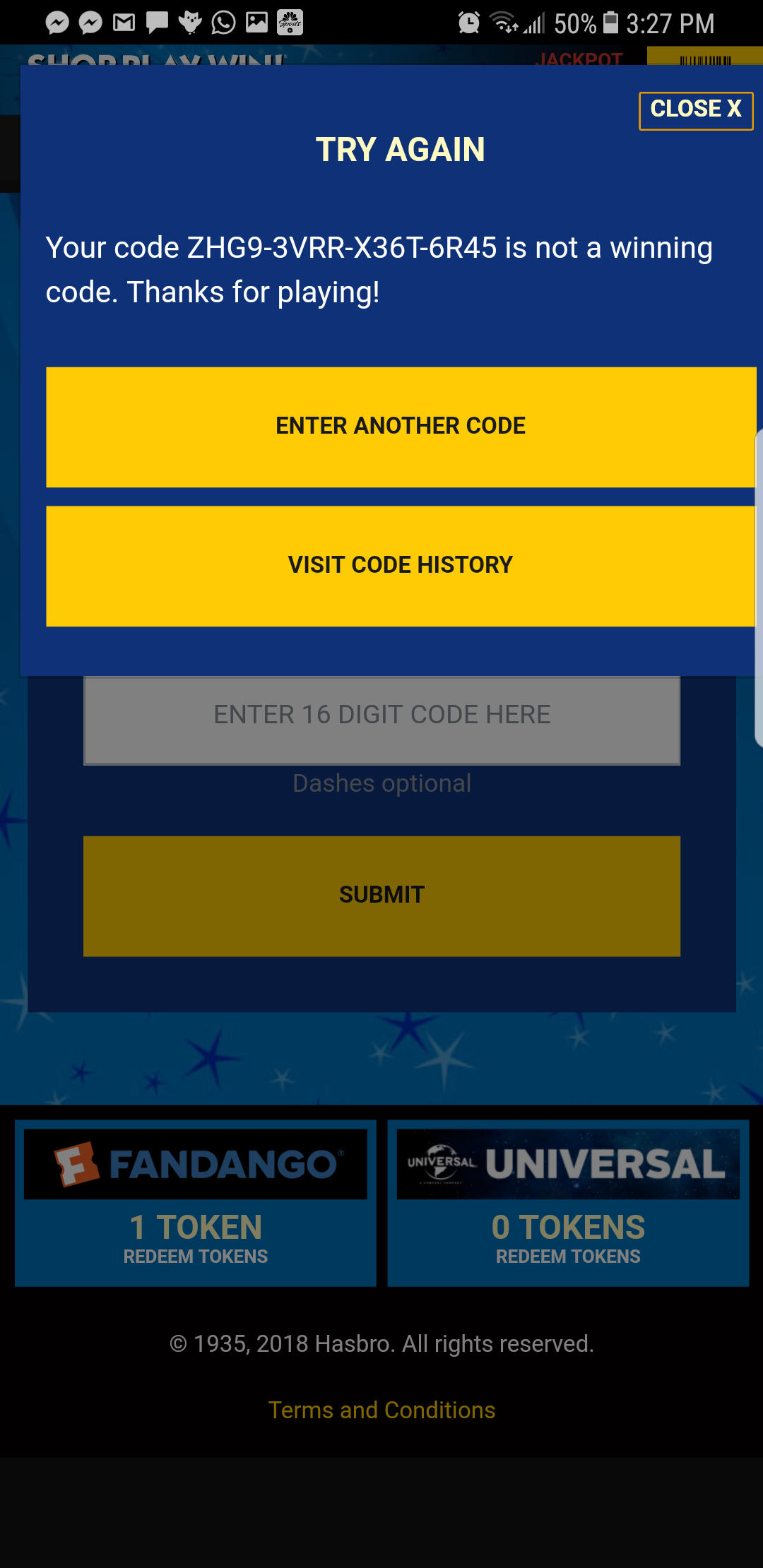
Task: Redeem Universal tokens
Action: 568,1257
